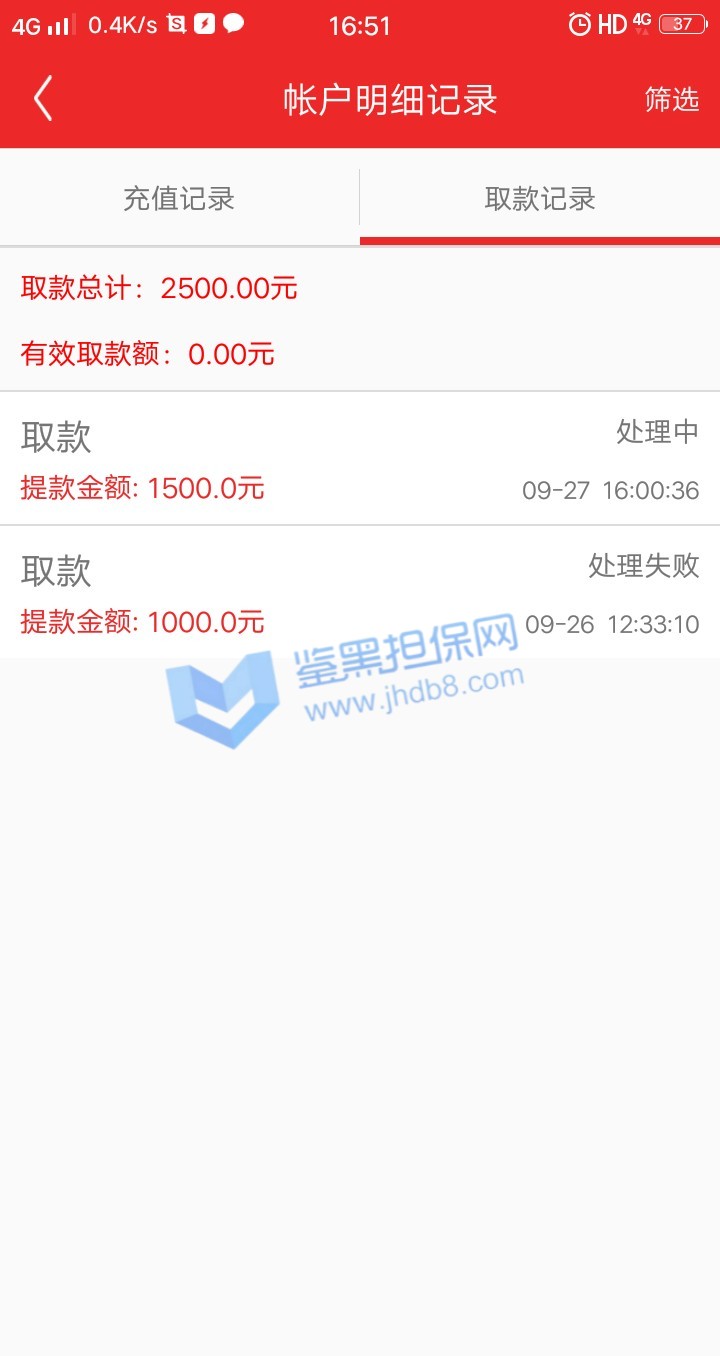The width and height of the screenshot is (720, 1356).
Task: Select the 取款记录 tab
Action: (x=540, y=198)
